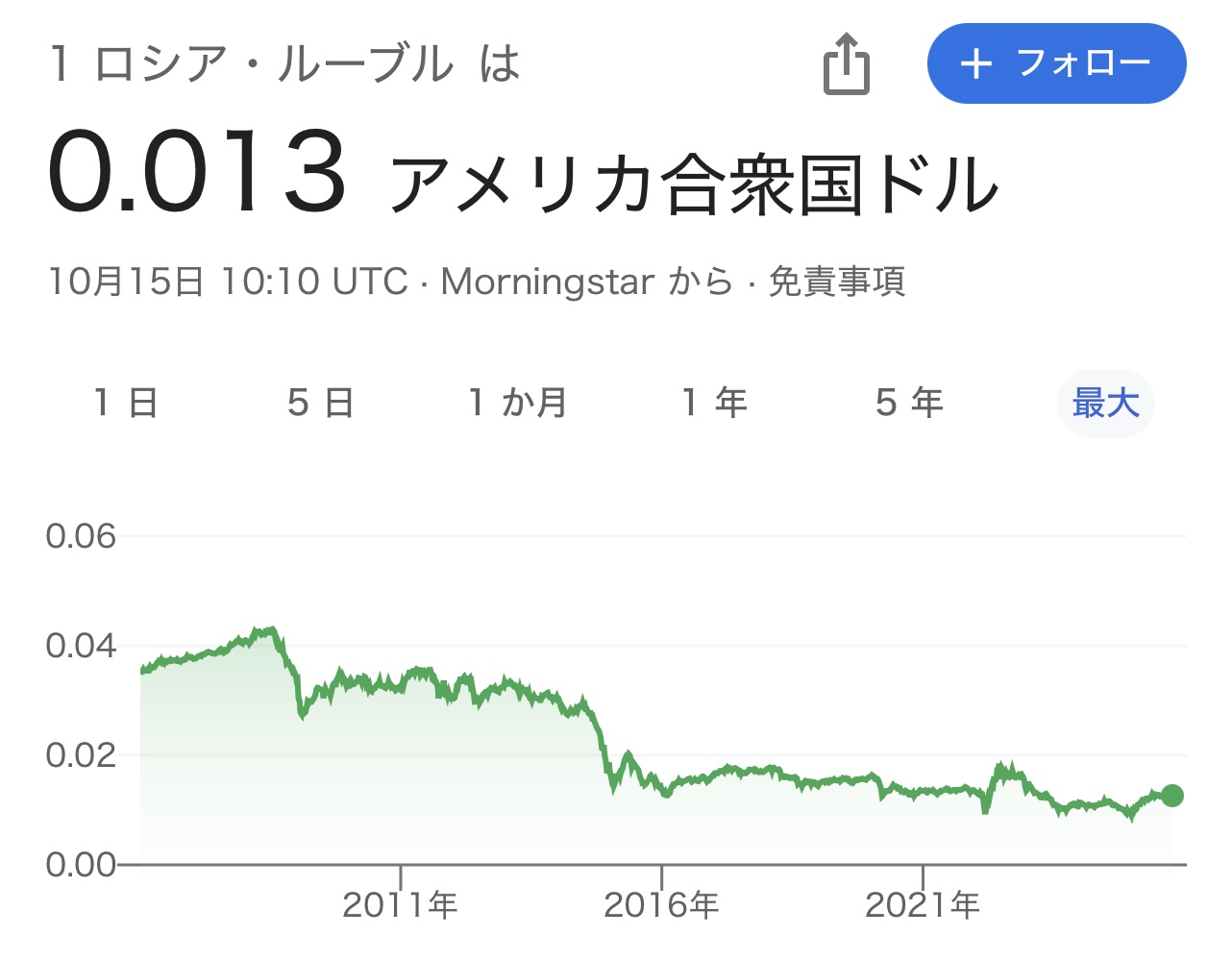Open the 免責事項 disclaimer link

(836, 282)
